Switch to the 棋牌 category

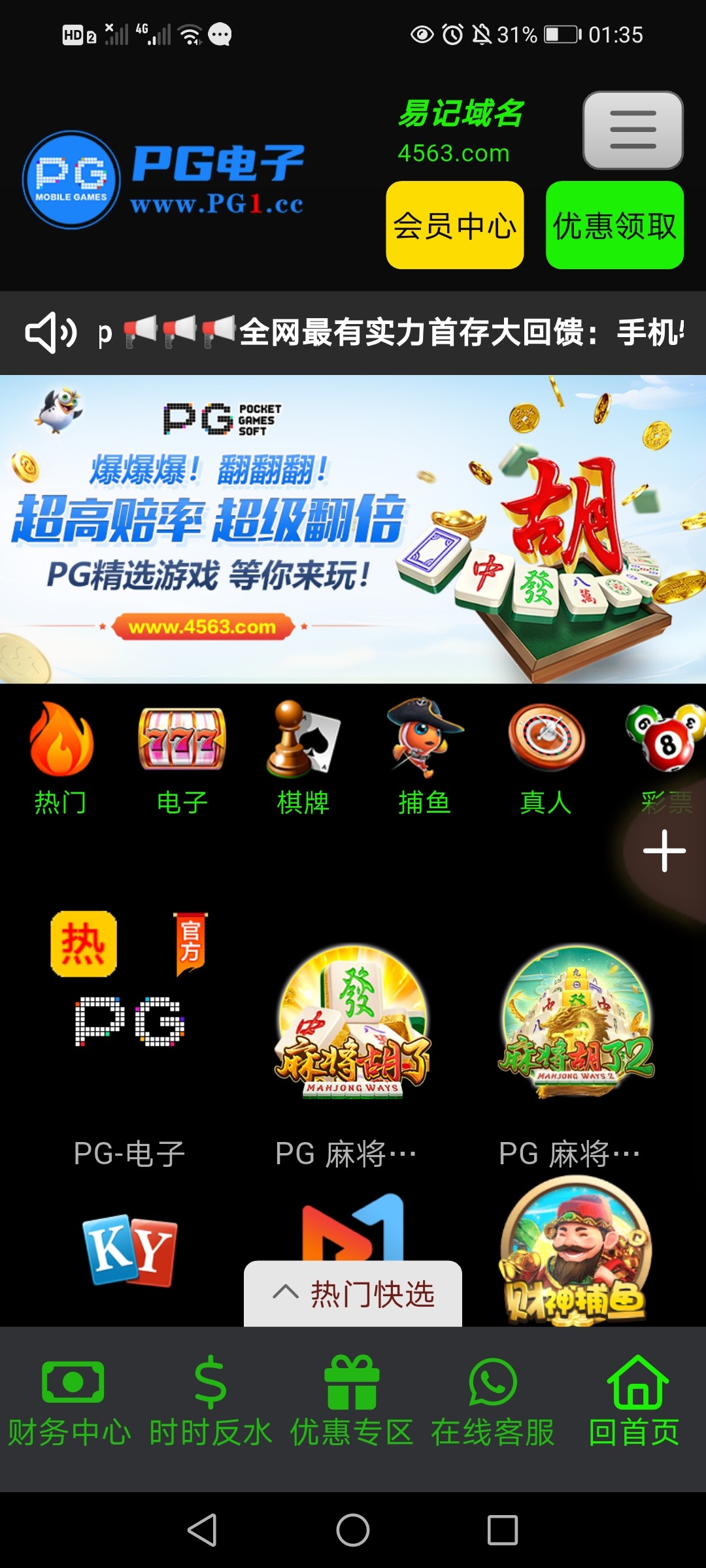[303, 758]
